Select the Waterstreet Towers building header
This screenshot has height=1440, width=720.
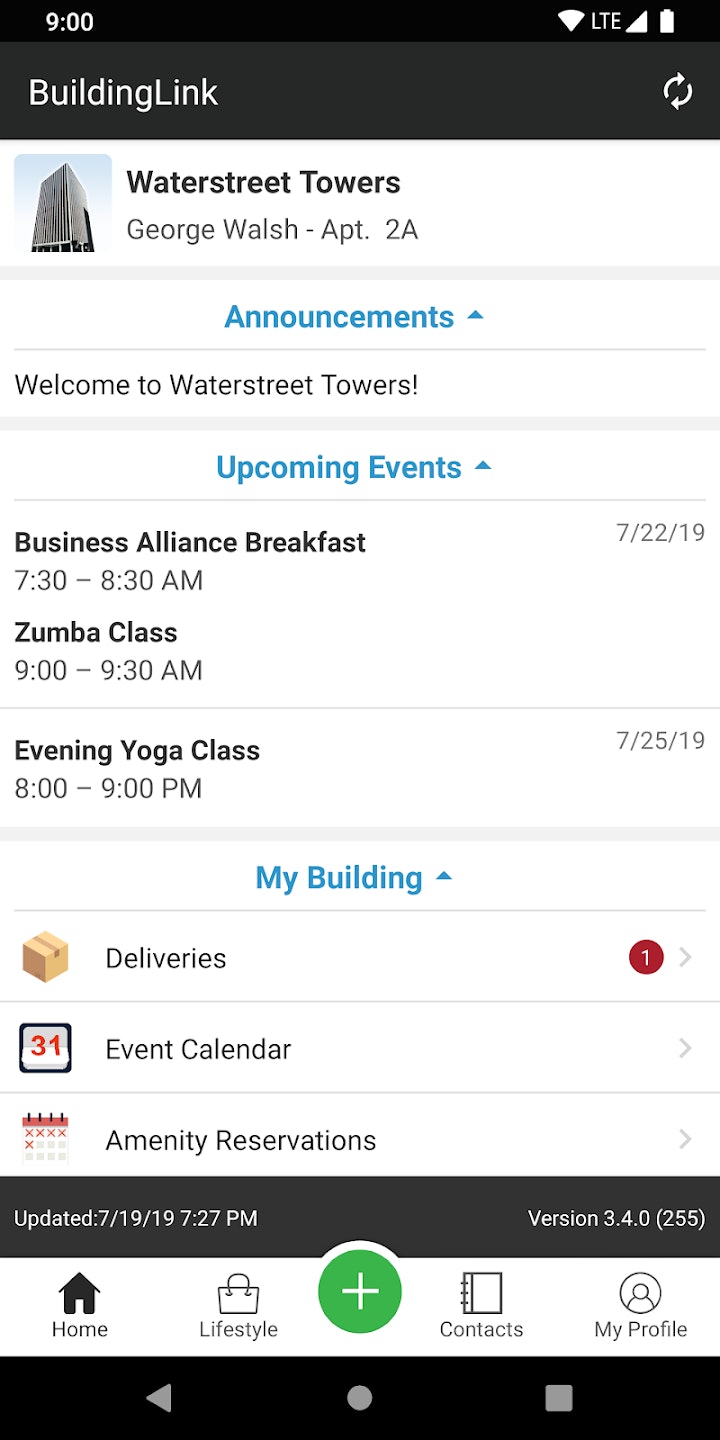[x=360, y=204]
